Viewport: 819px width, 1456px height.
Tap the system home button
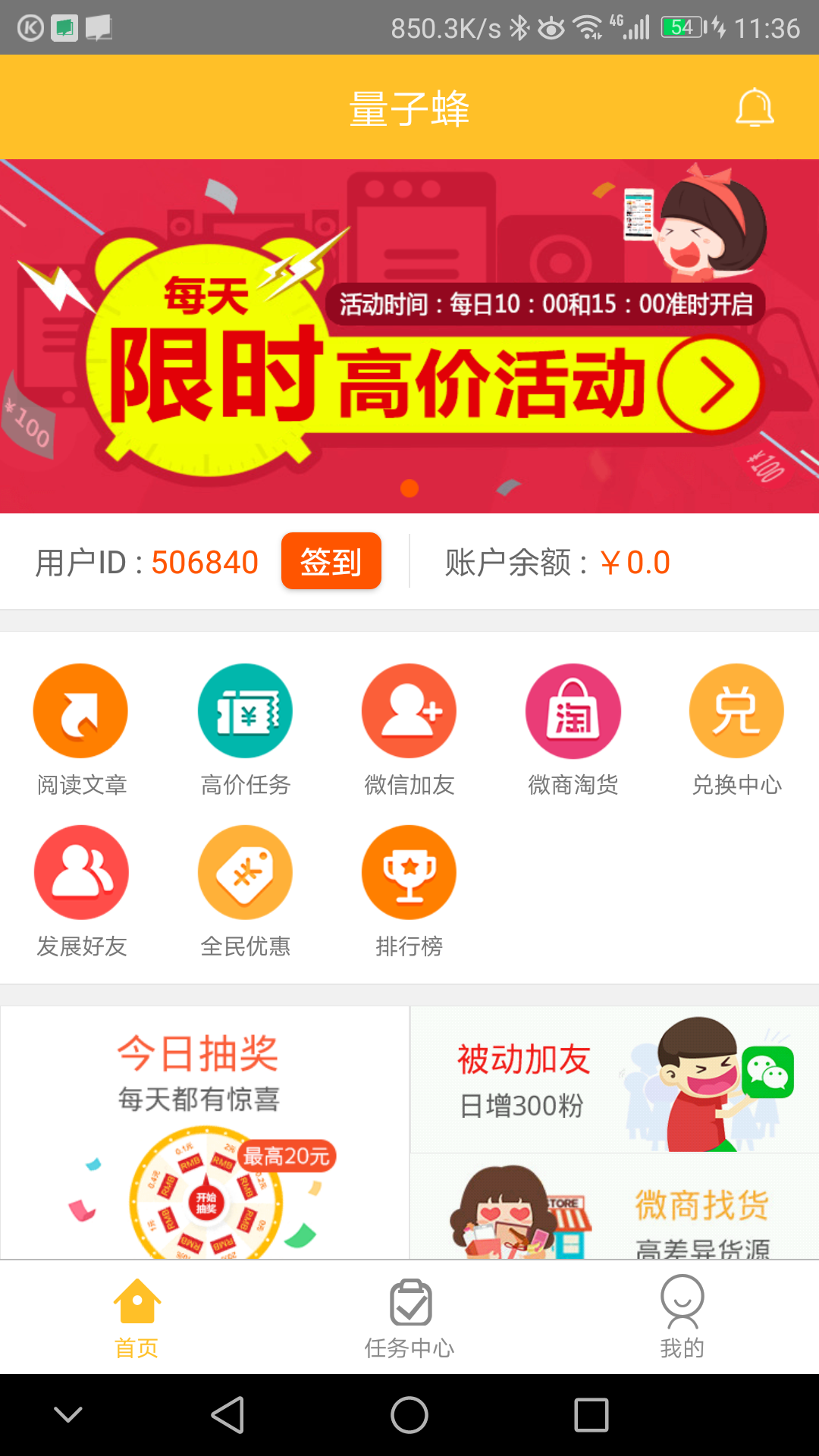coord(409,1415)
